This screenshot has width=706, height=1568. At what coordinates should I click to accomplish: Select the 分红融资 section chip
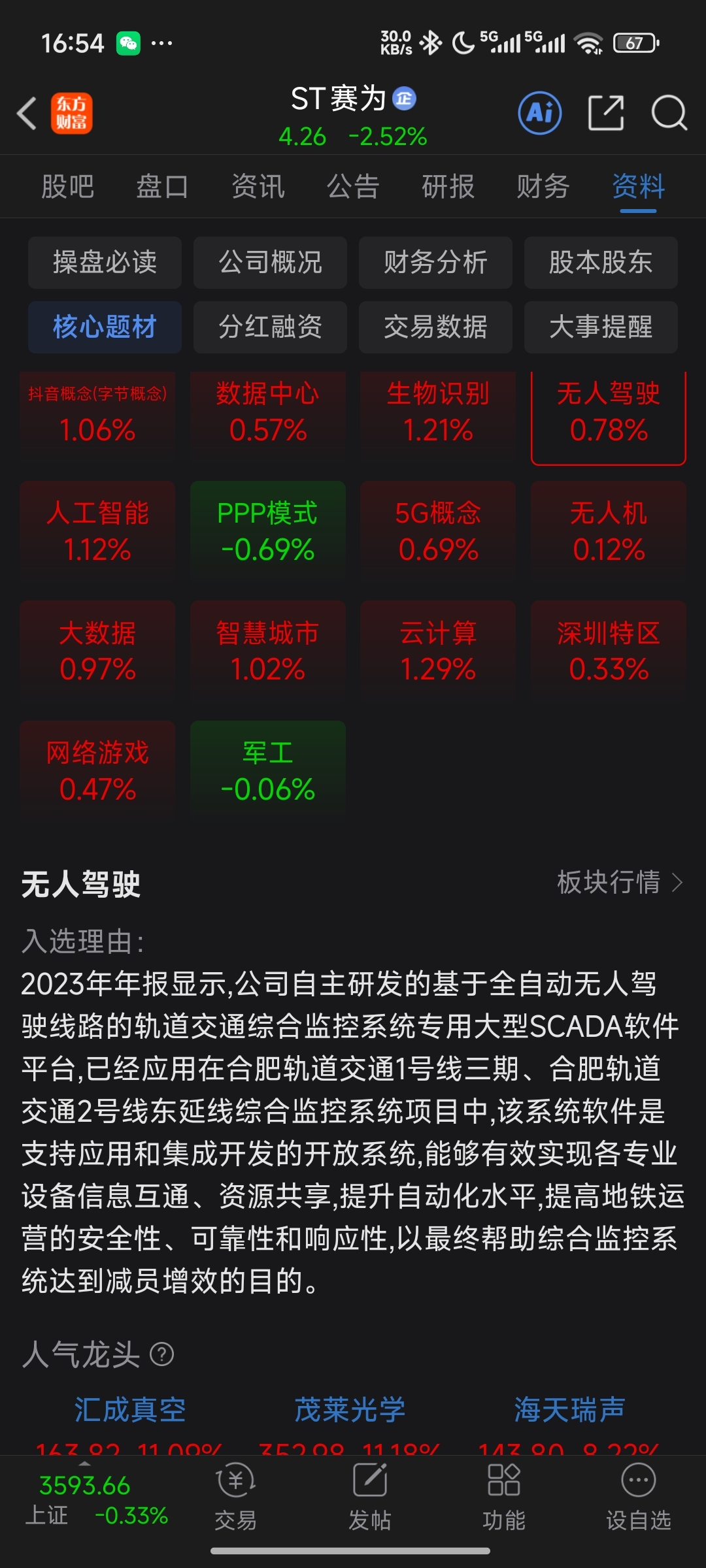(x=270, y=327)
